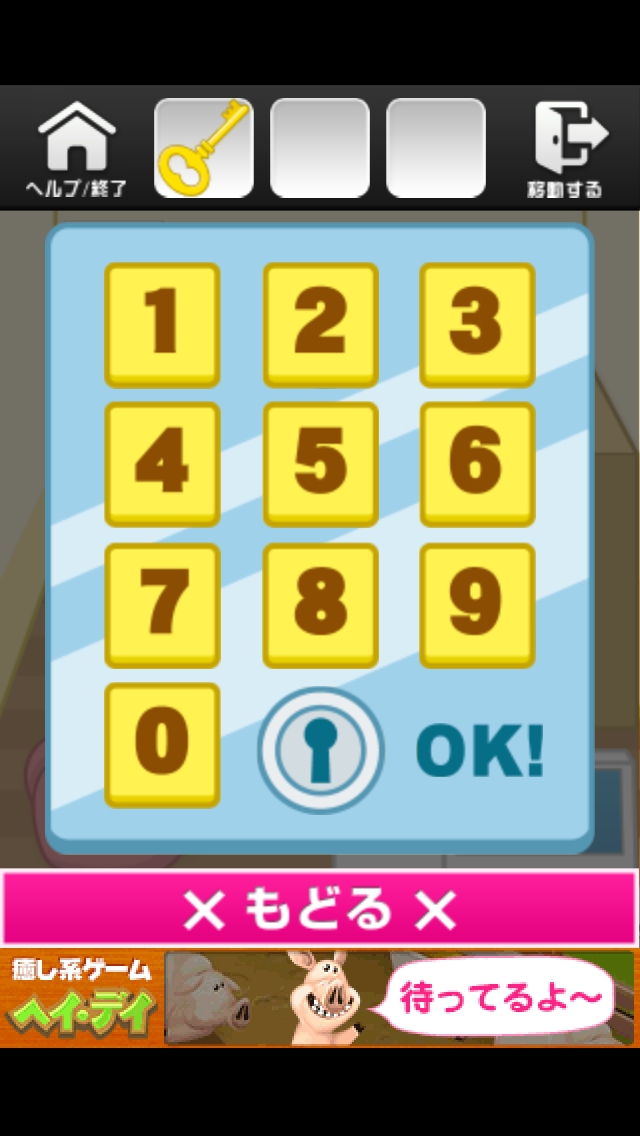Image resolution: width=640 pixels, height=1136 pixels.
Task: Open the Hay Day ad banner
Action: click(320, 998)
